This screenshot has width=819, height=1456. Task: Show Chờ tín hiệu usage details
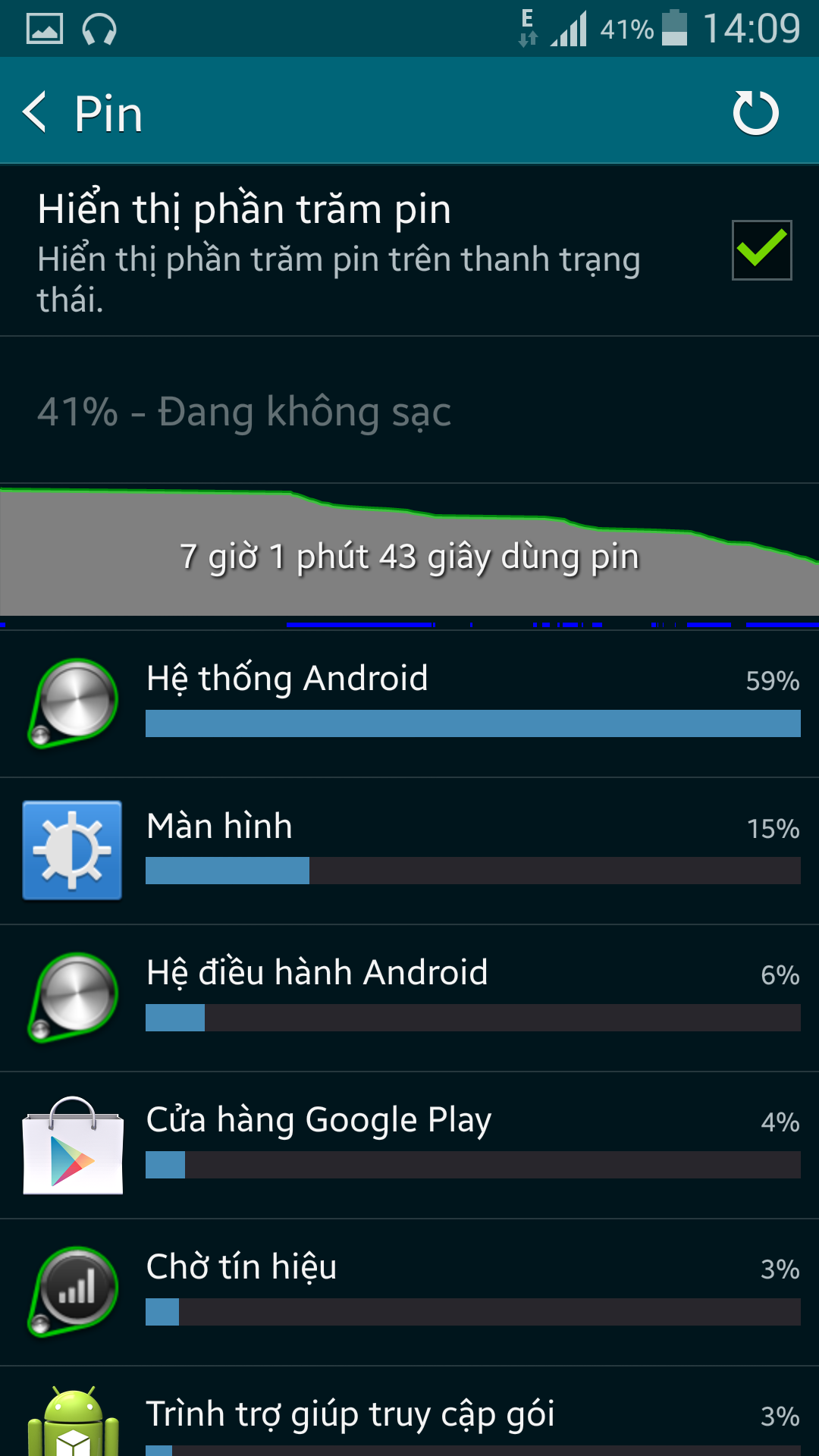[409, 1292]
